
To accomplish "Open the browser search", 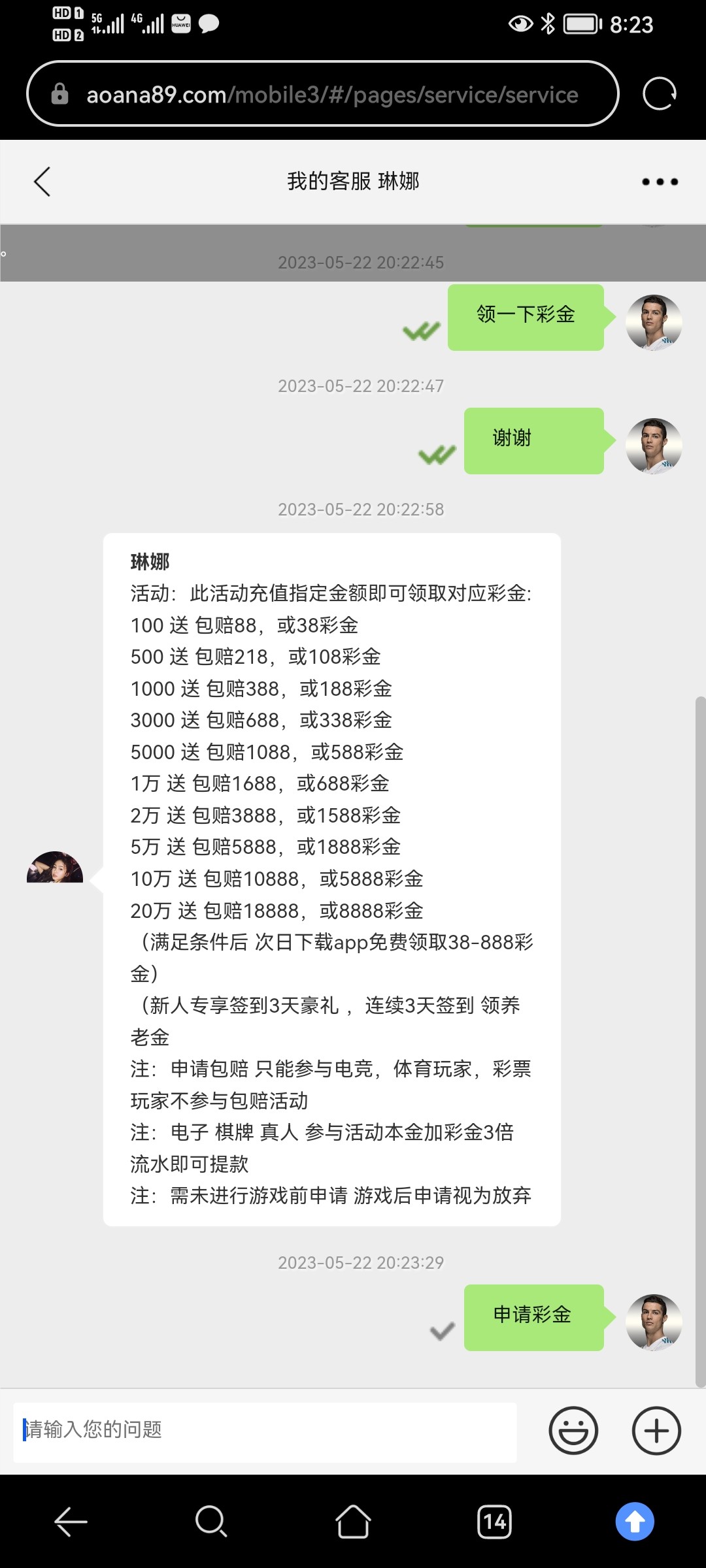I will click(x=211, y=1522).
